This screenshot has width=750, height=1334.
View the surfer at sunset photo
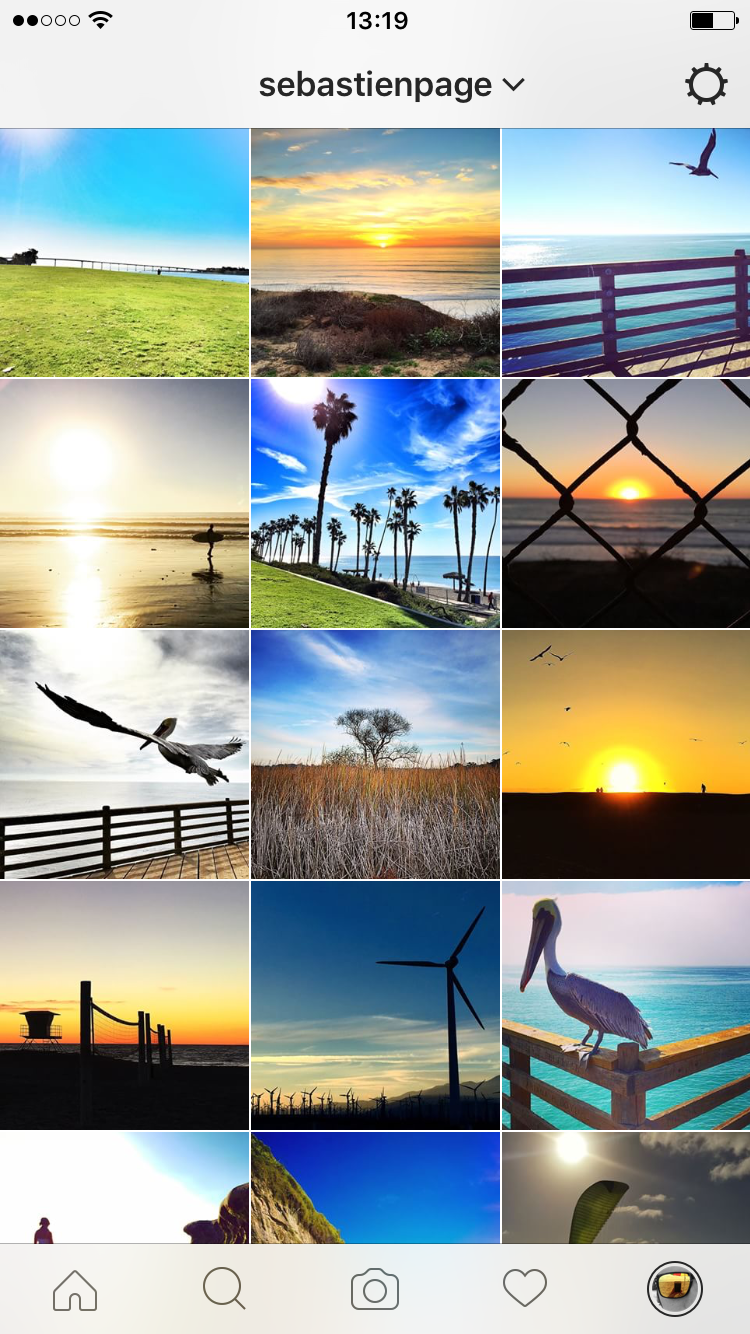pos(124,501)
